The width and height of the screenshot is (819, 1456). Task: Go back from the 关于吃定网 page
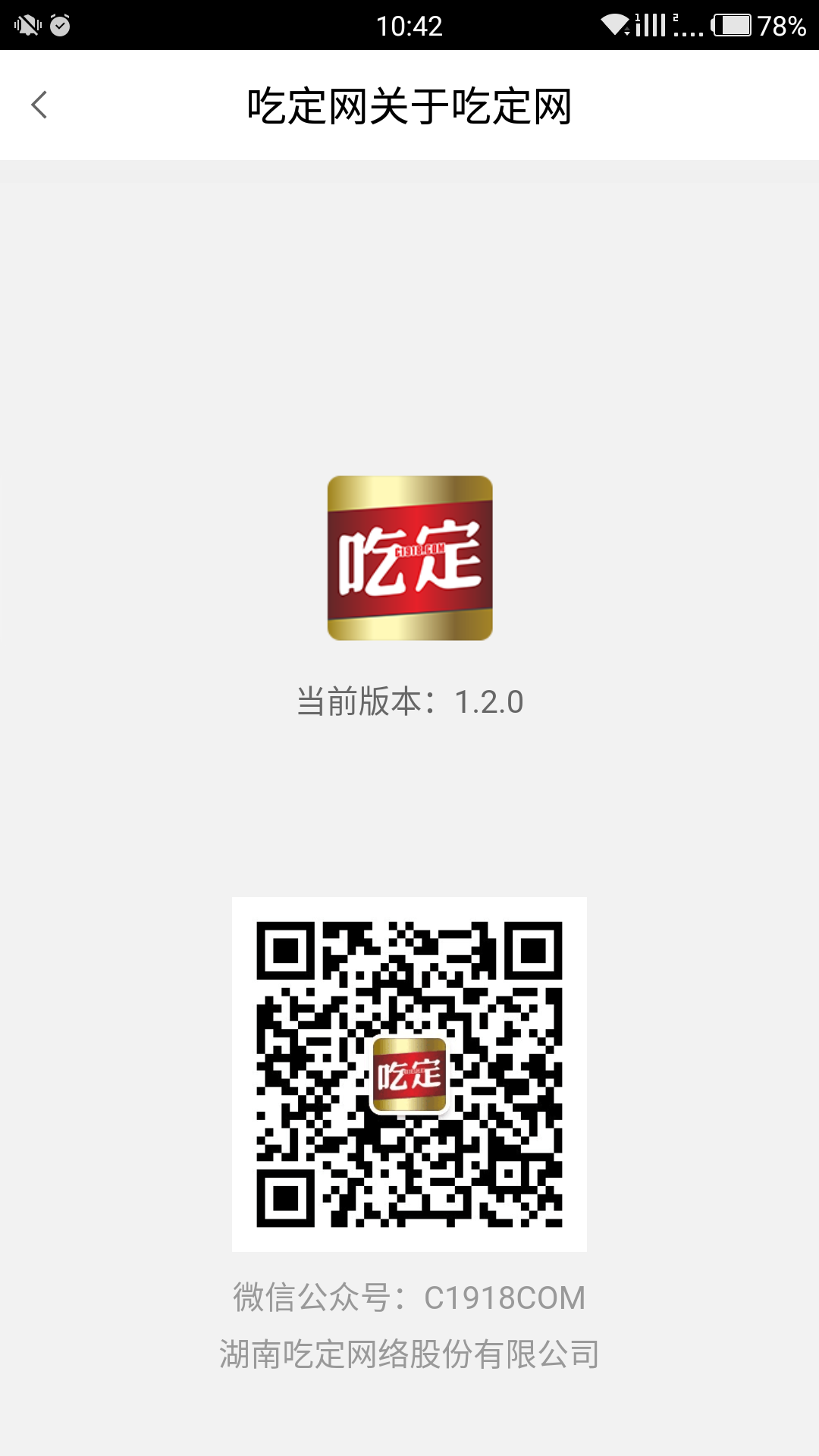point(39,105)
